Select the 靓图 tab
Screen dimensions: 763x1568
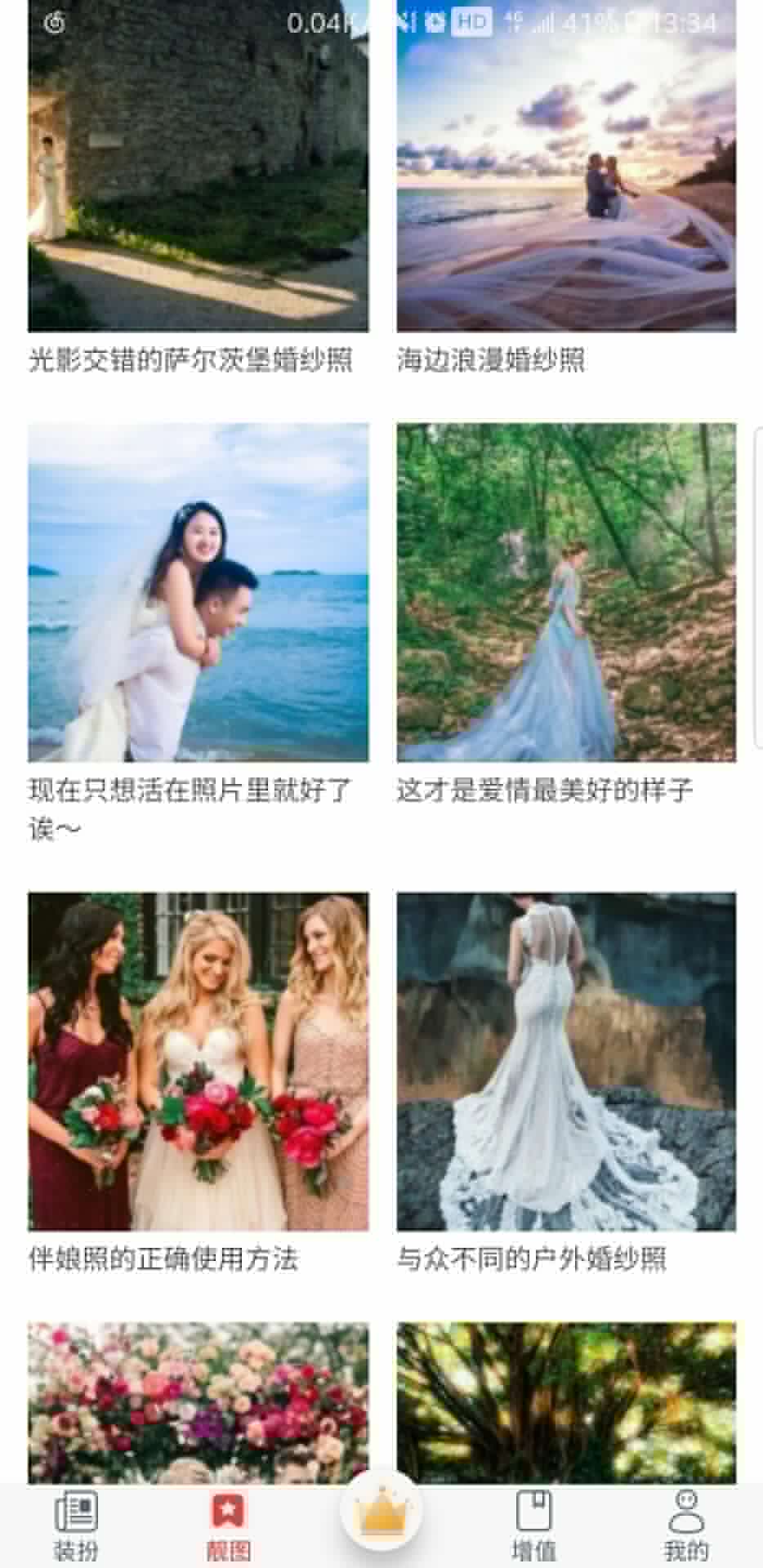click(x=228, y=1525)
